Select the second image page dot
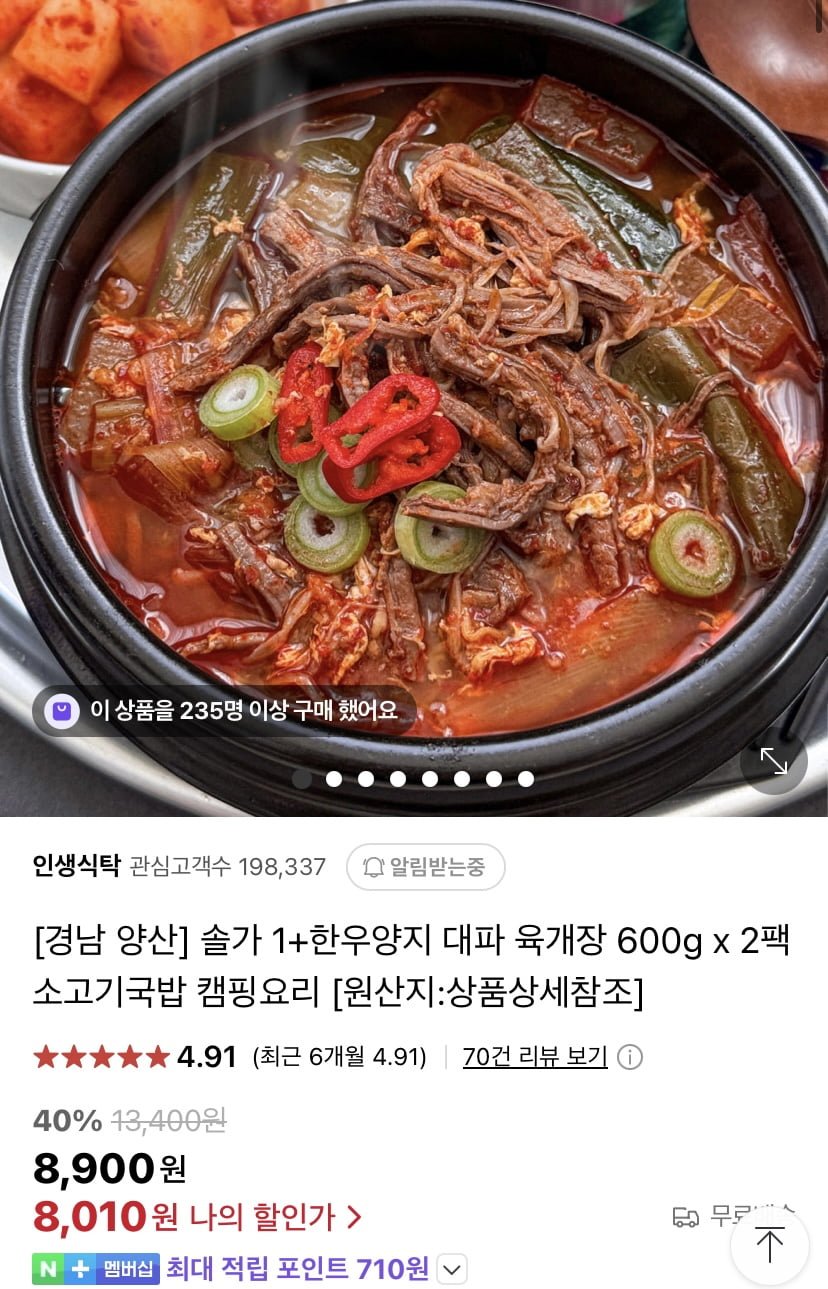828x1289 pixels. pyautogui.click(x=334, y=779)
